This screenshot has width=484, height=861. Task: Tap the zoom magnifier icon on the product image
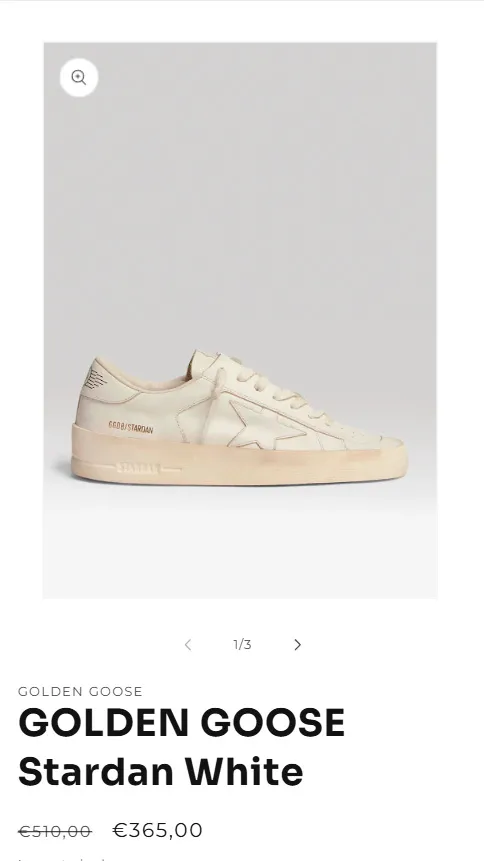79,77
